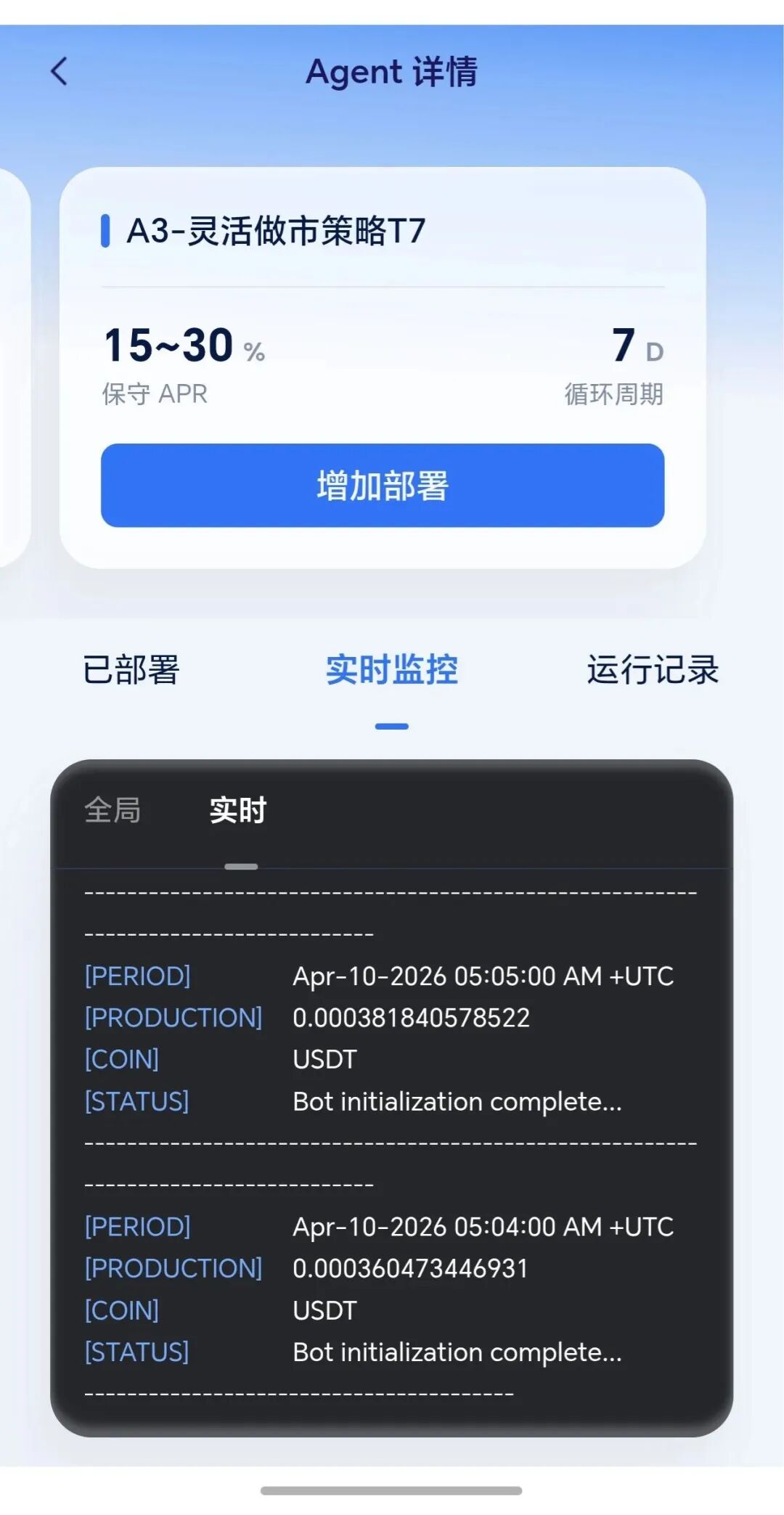Select the 实时监控 tab

point(391,669)
